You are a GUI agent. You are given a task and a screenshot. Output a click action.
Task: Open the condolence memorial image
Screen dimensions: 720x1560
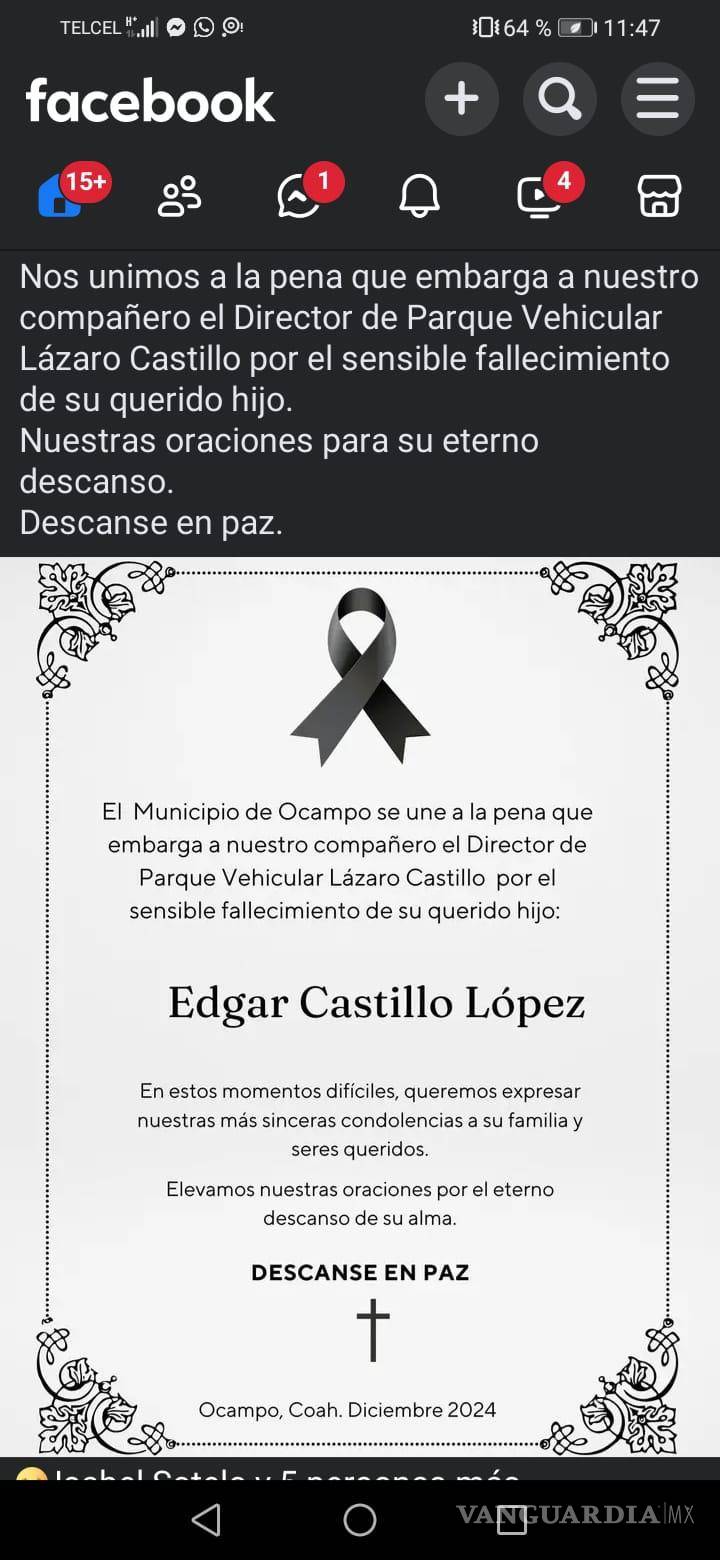pyautogui.click(x=360, y=1000)
